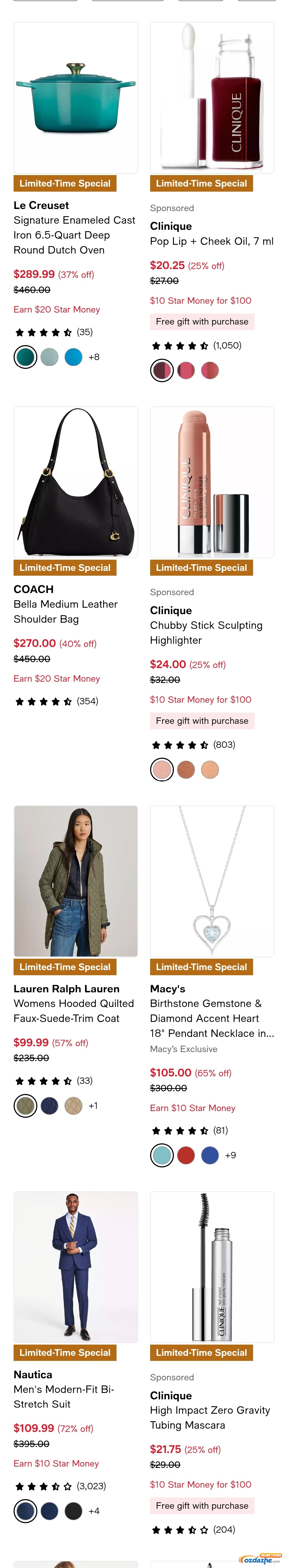The image size is (288, 1568).
Task: View Lauren Ralph Lauren Hooded Quilted Coat
Action: pyautogui.click(x=75, y=880)
